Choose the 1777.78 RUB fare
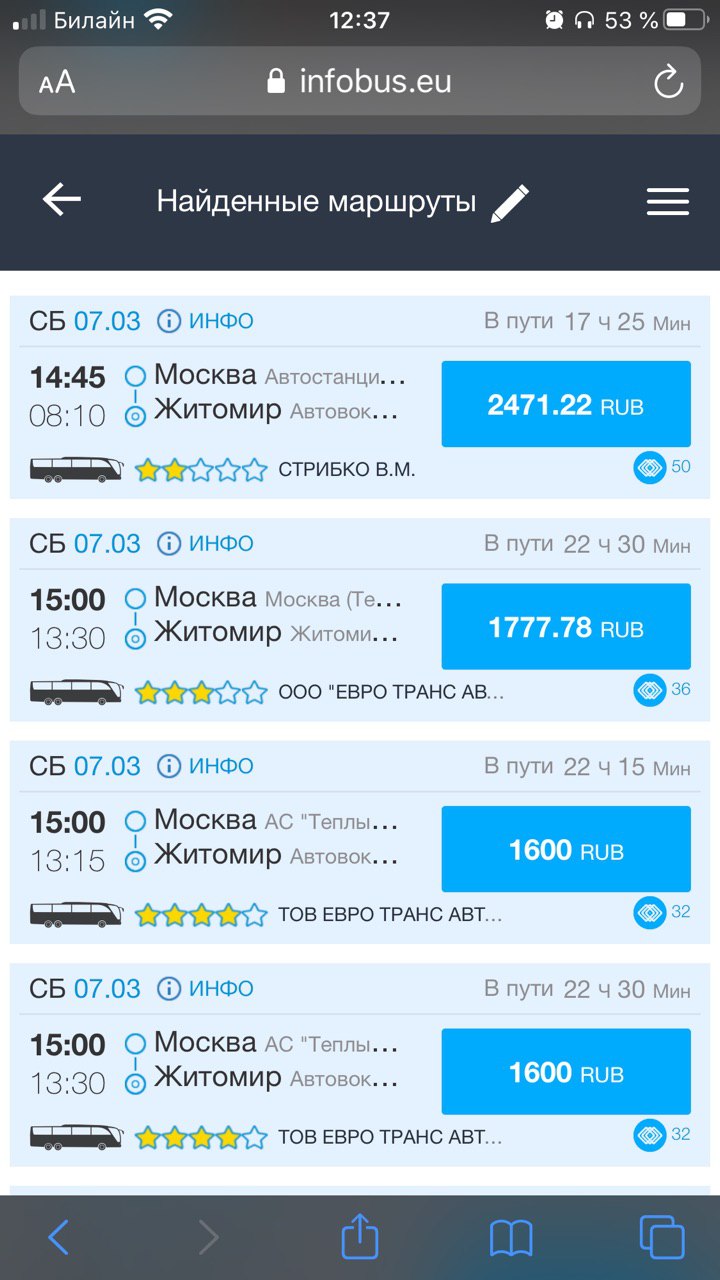This screenshot has height=1280, width=720. pyautogui.click(x=566, y=627)
